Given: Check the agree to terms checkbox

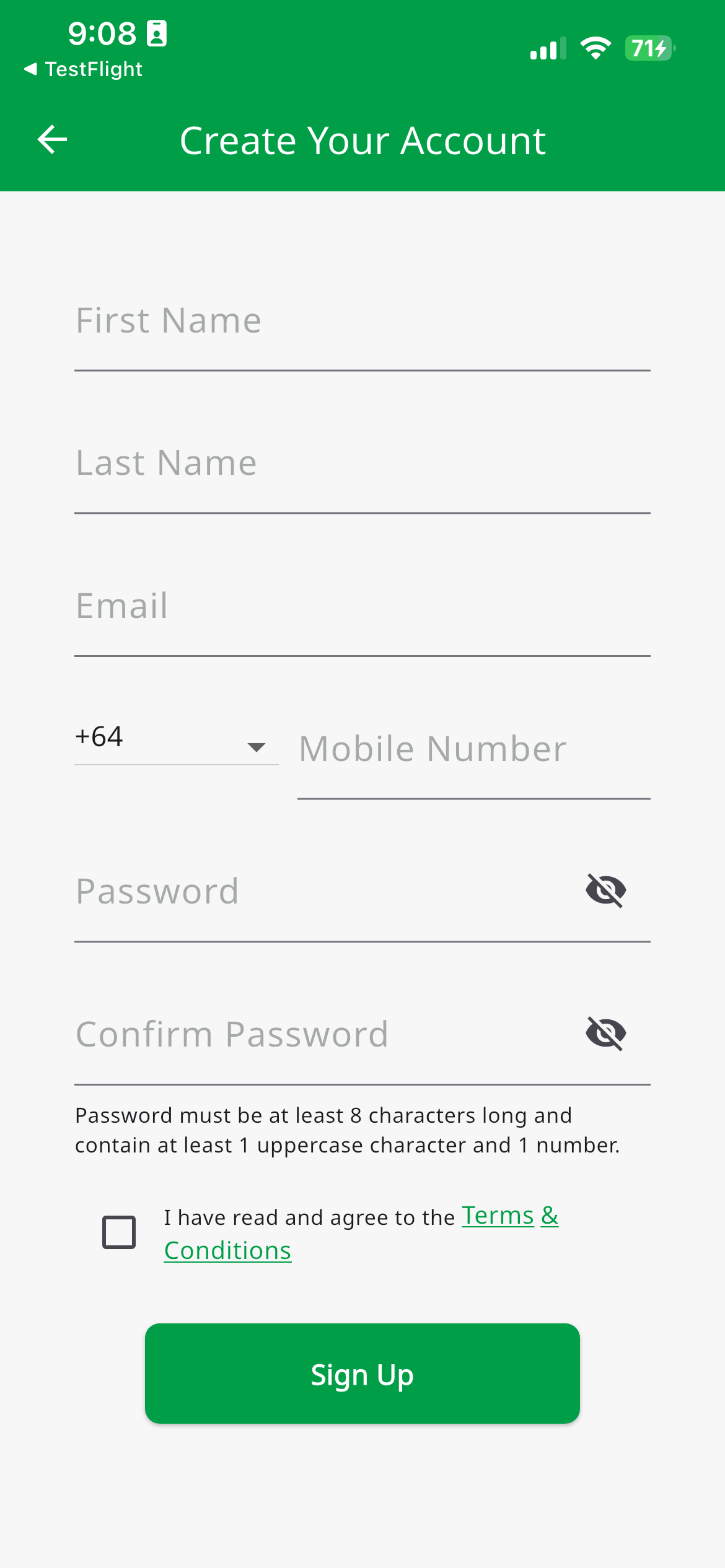Looking at the screenshot, I should (119, 1232).
